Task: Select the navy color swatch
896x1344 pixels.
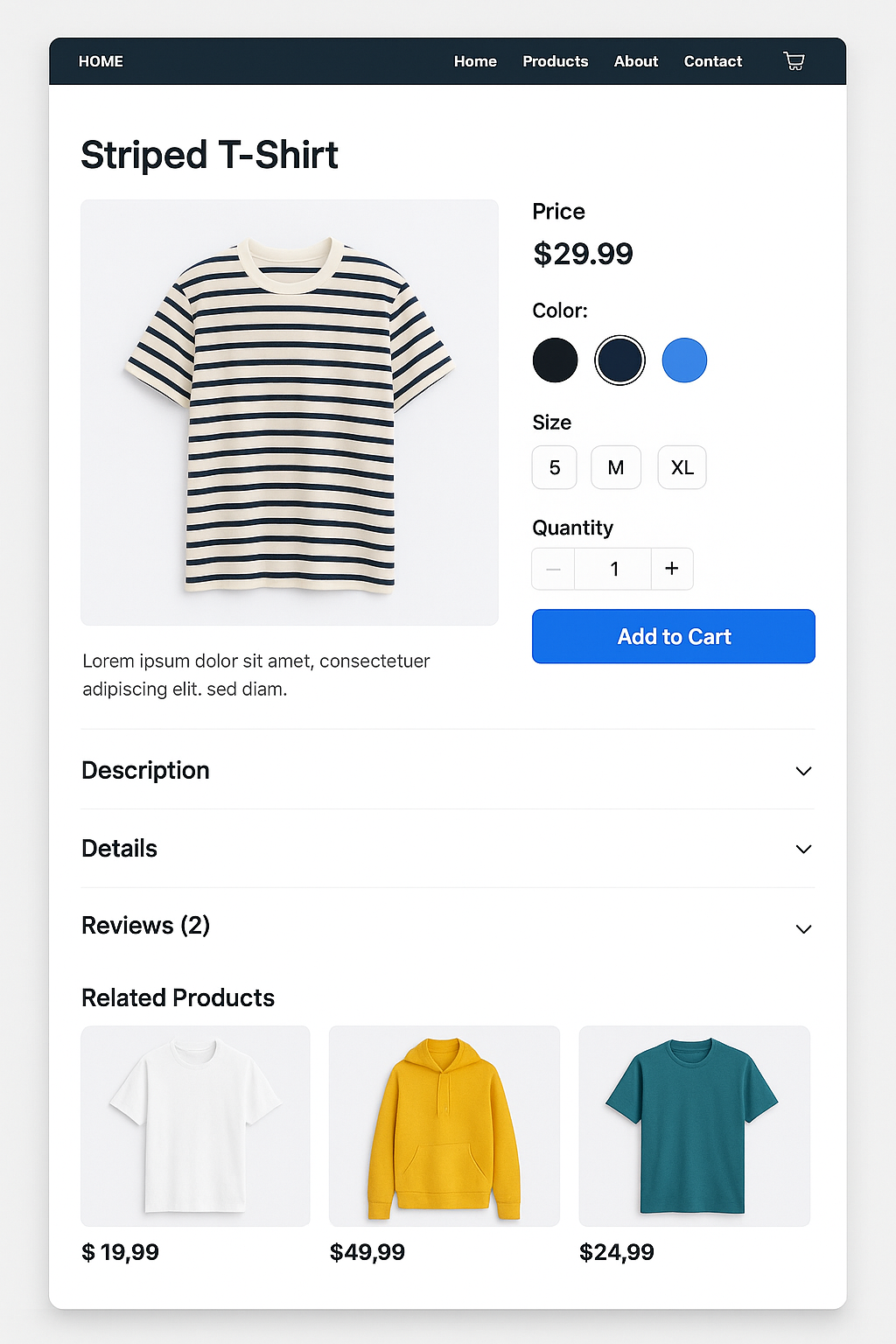Action: [x=619, y=360]
